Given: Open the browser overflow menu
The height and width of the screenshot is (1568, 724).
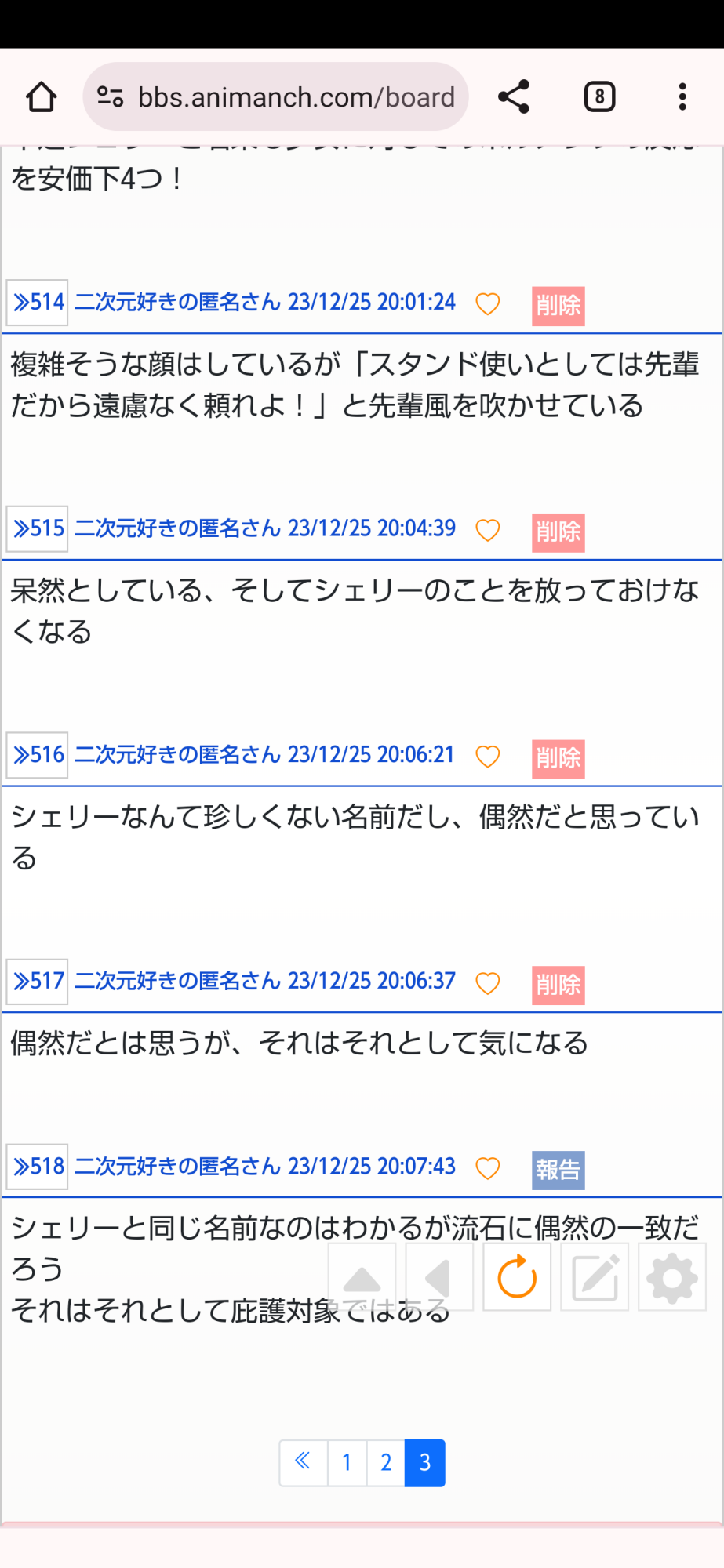Looking at the screenshot, I should point(682,97).
